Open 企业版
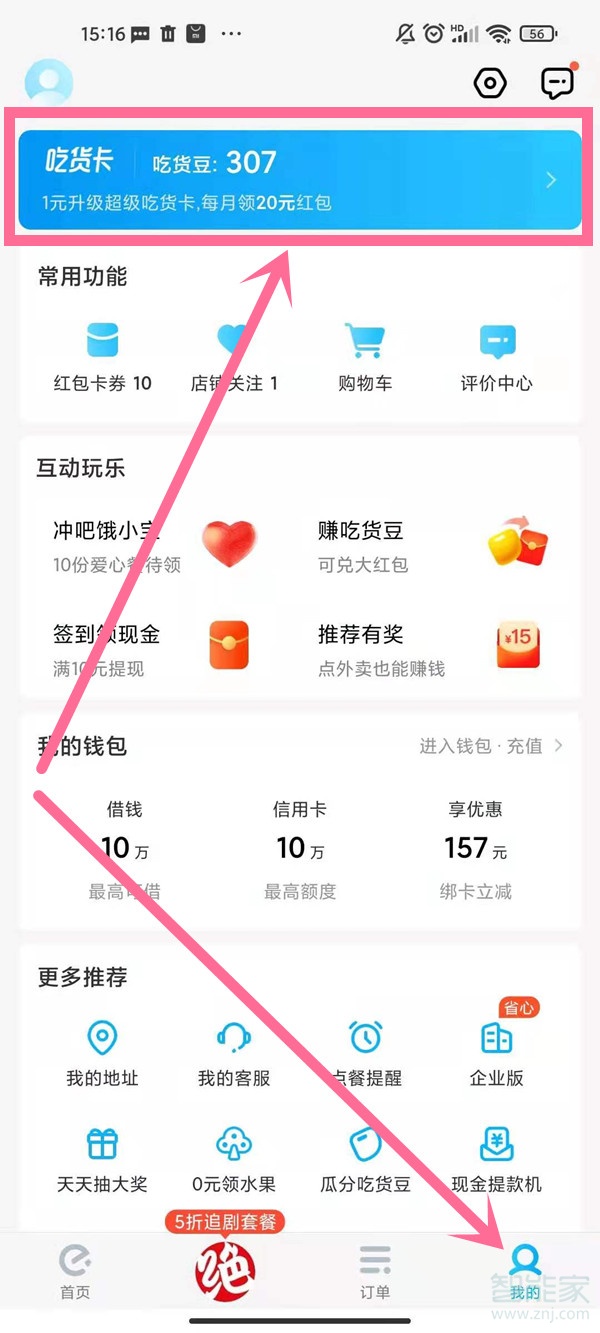This screenshot has height=1333, width=600. click(x=496, y=1053)
